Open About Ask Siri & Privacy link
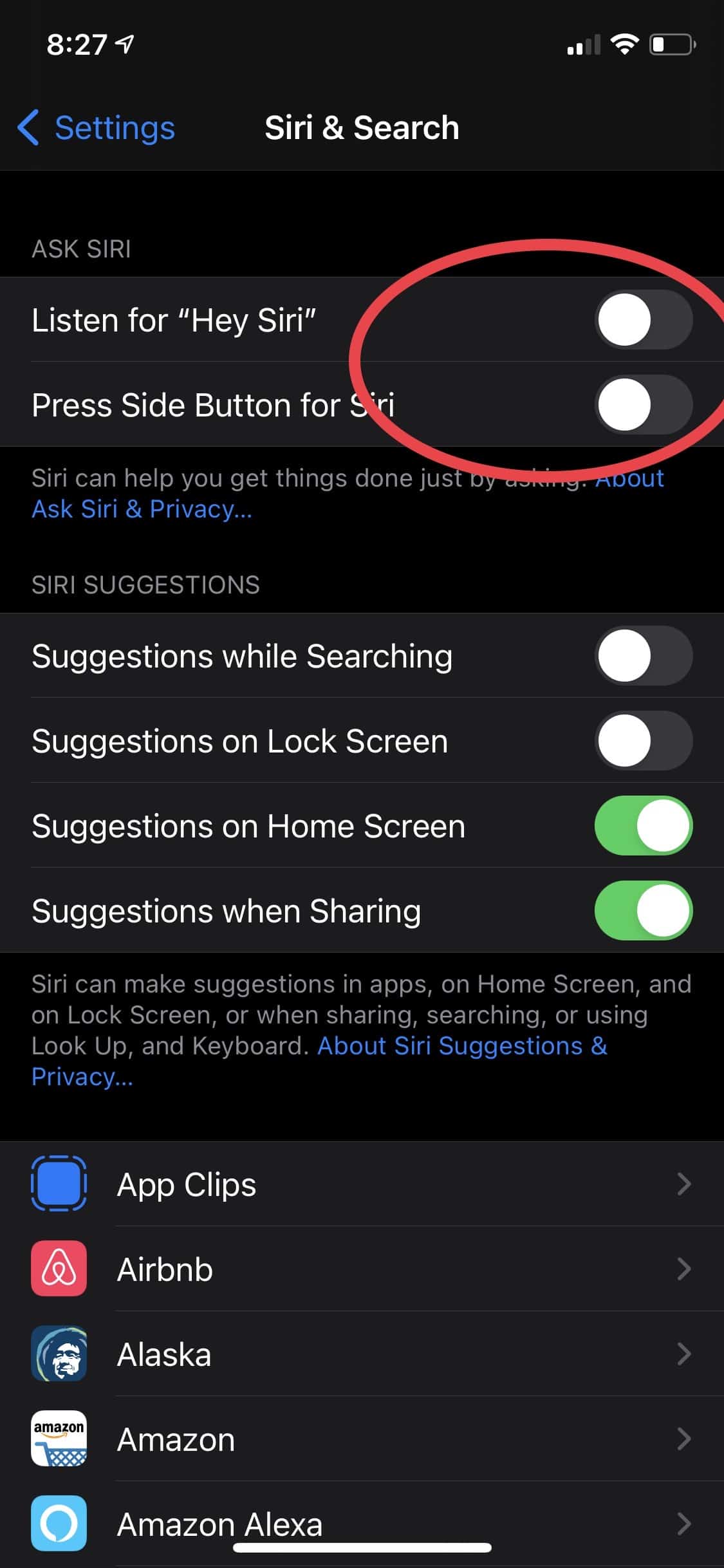This screenshot has width=724, height=1568. (142, 509)
